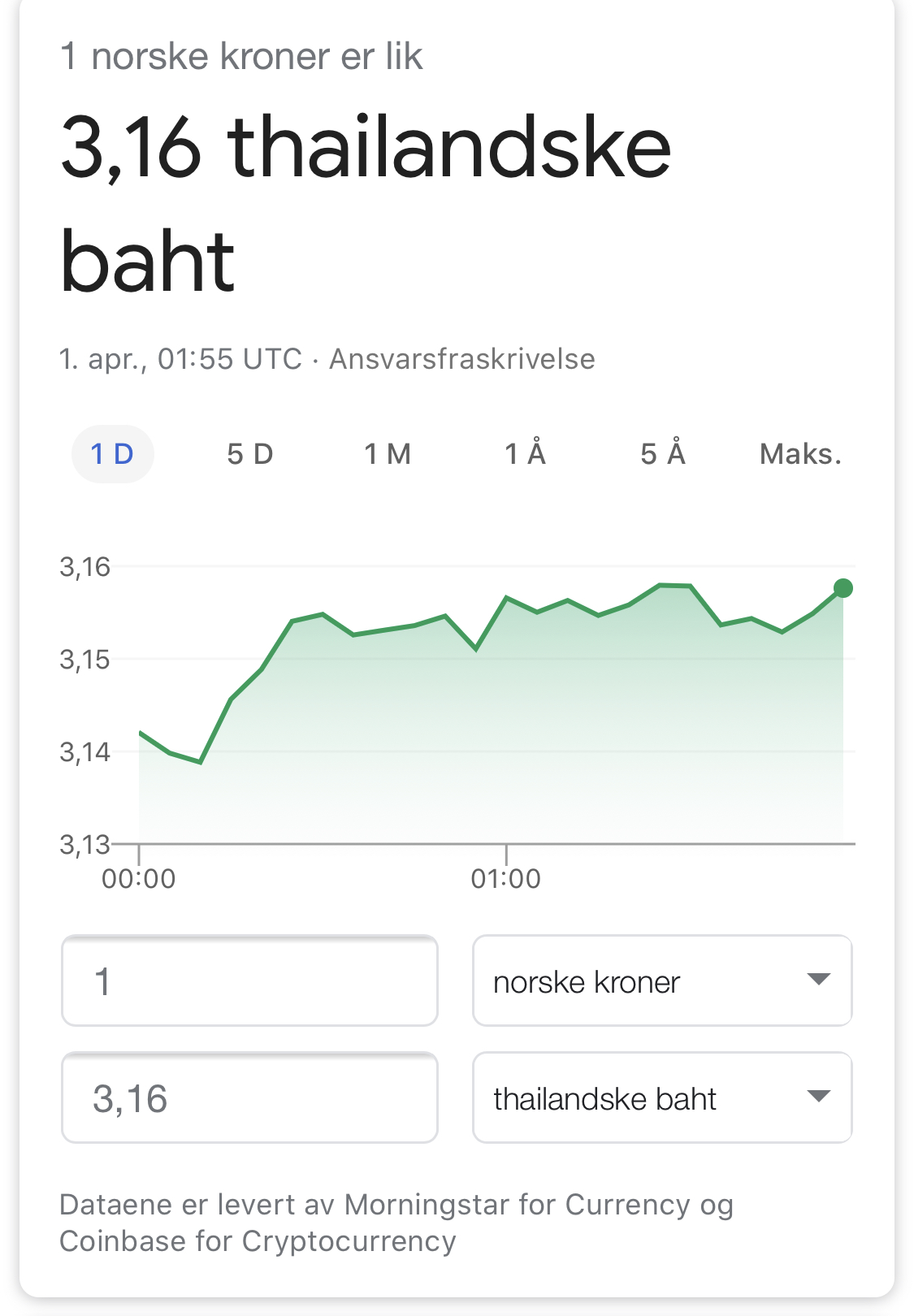Tap the thailandske baht amount field
This screenshot has width=914, height=1316.
pyautogui.click(x=249, y=1098)
